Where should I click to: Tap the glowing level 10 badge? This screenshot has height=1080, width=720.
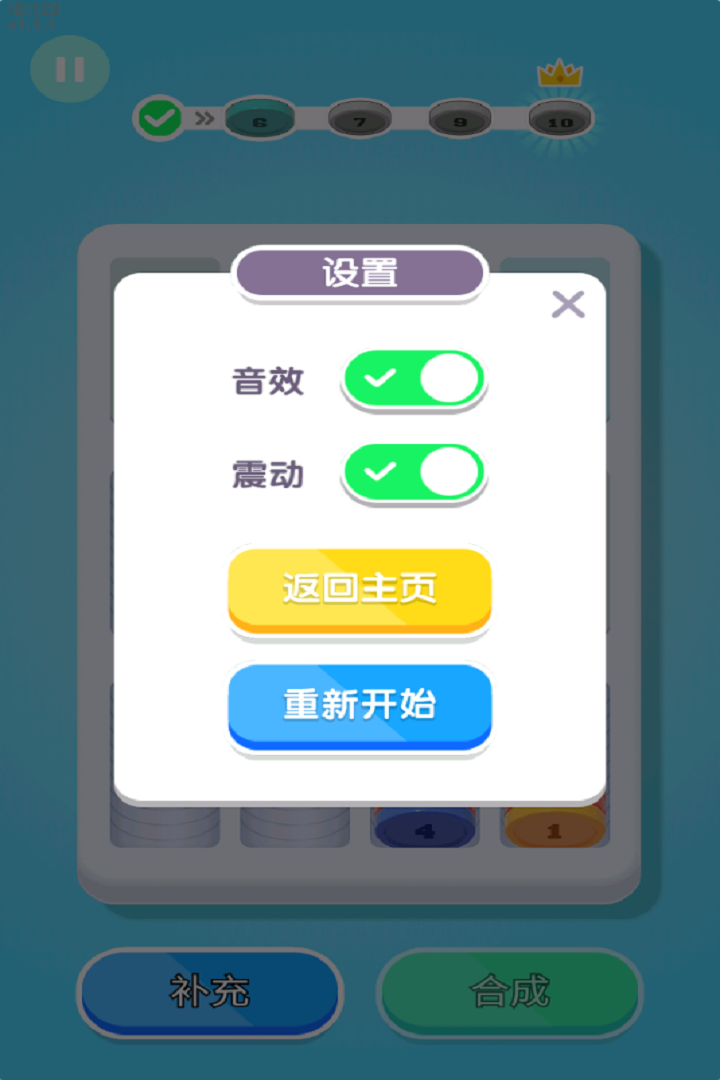pos(558,120)
